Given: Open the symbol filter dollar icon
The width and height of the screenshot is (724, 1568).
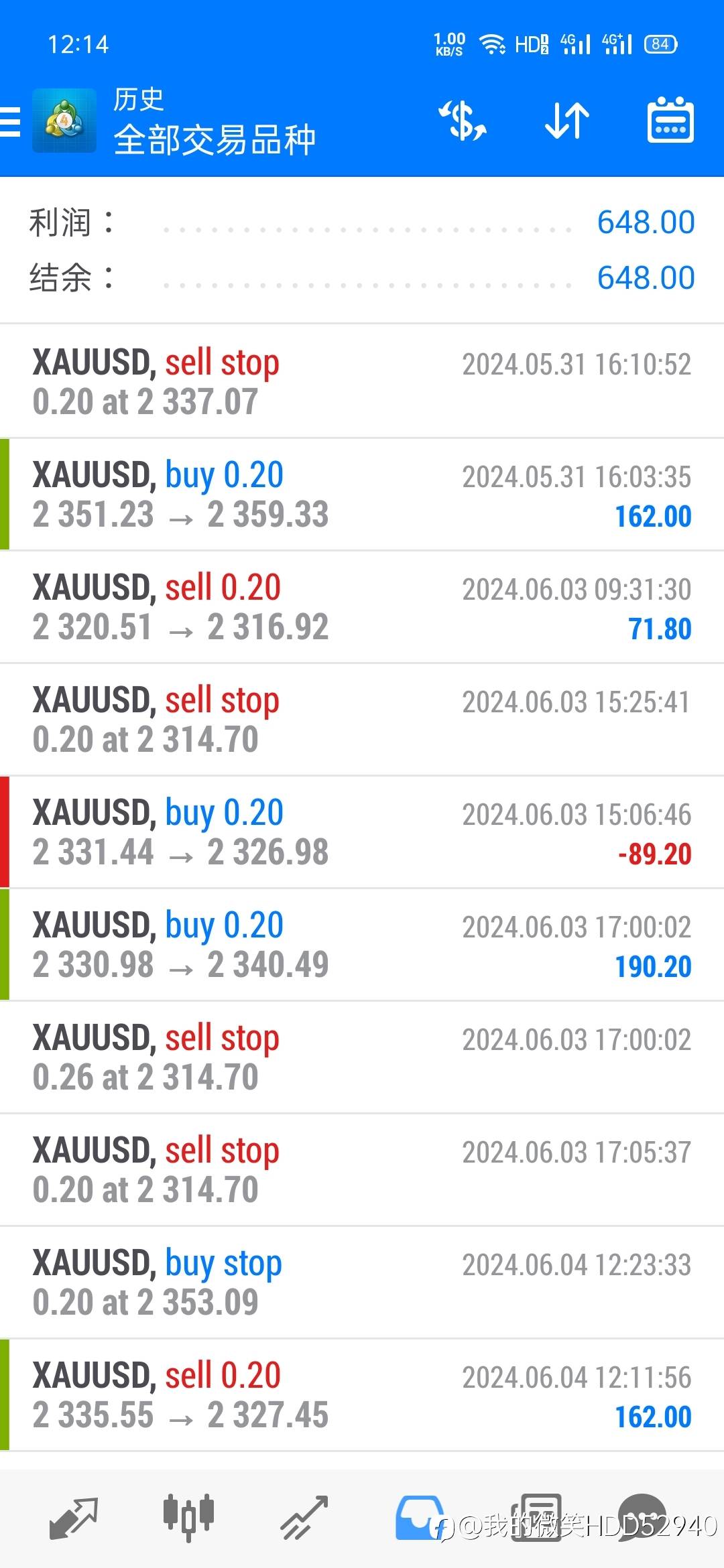Looking at the screenshot, I should pos(462,121).
